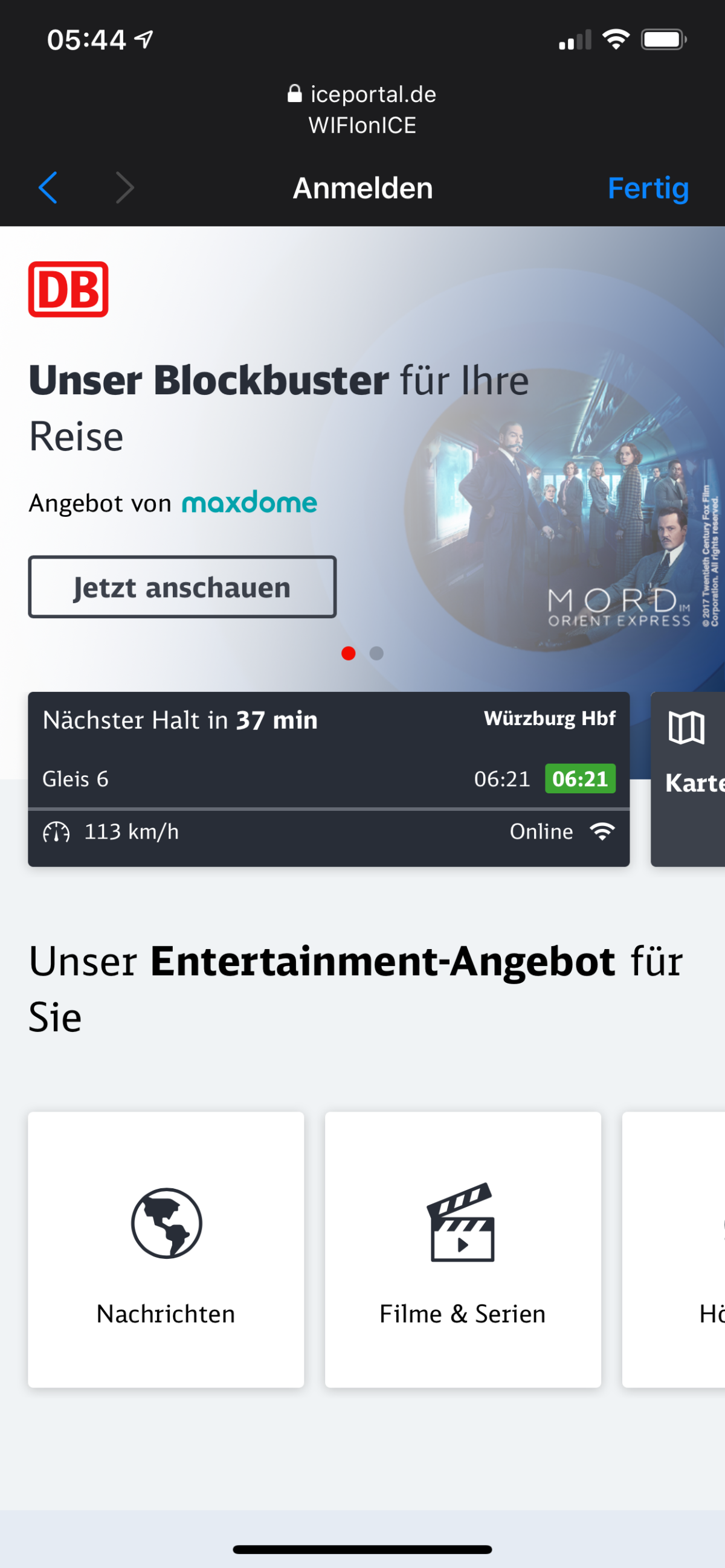Open next stop details for Würzburg Hbf

pyautogui.click(x=329, y=749)
